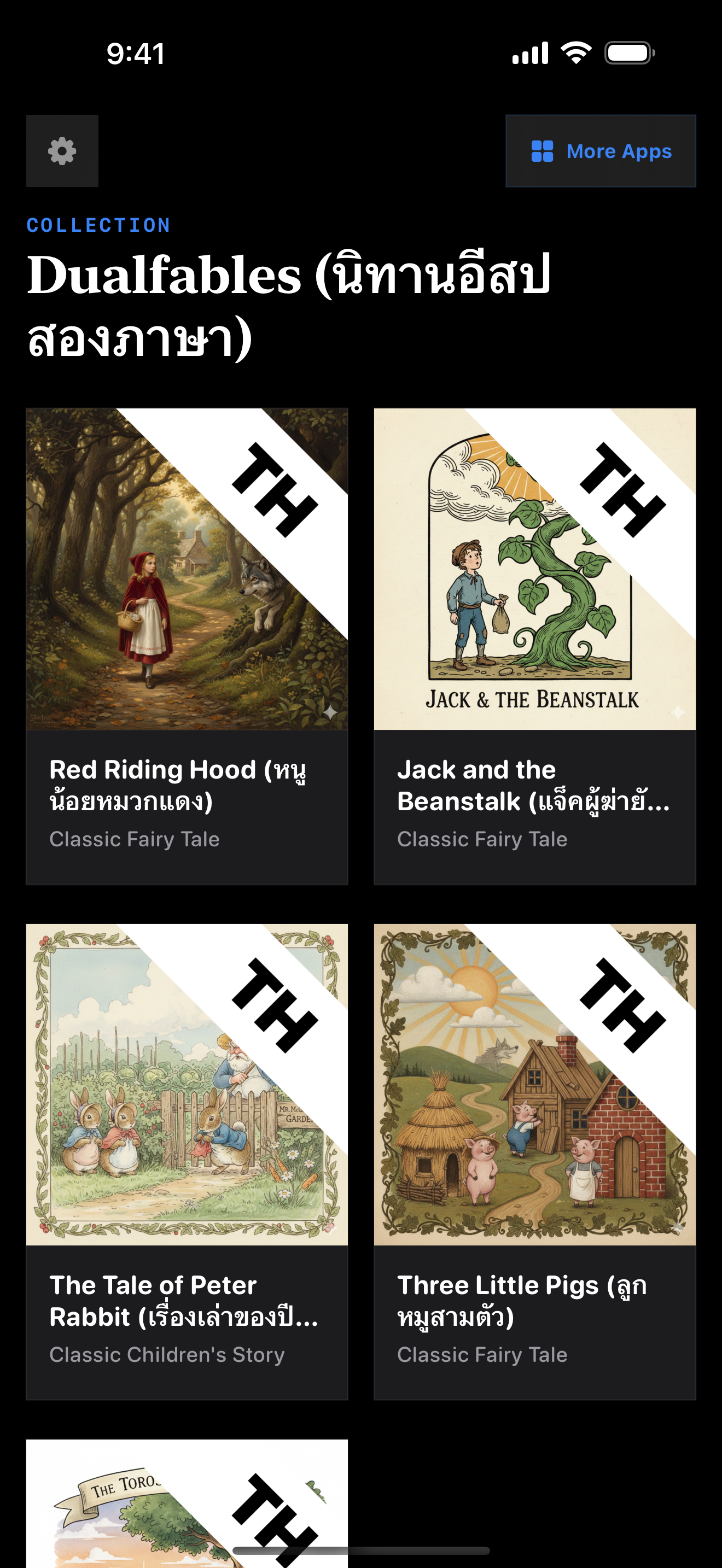
Task: Open The Tale of Peter Rabbit
Action: tap(187, 1161)
